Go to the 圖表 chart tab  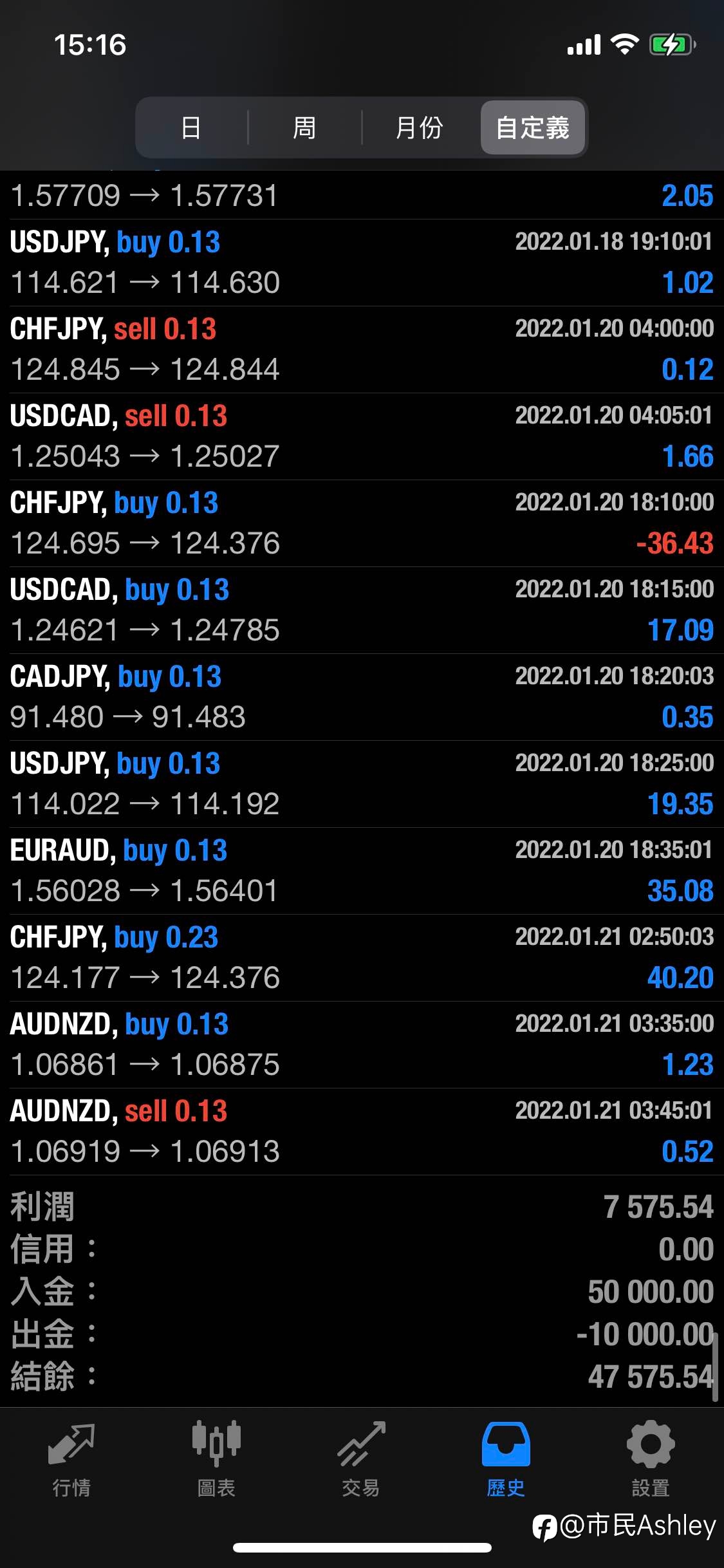[216, 1459]
